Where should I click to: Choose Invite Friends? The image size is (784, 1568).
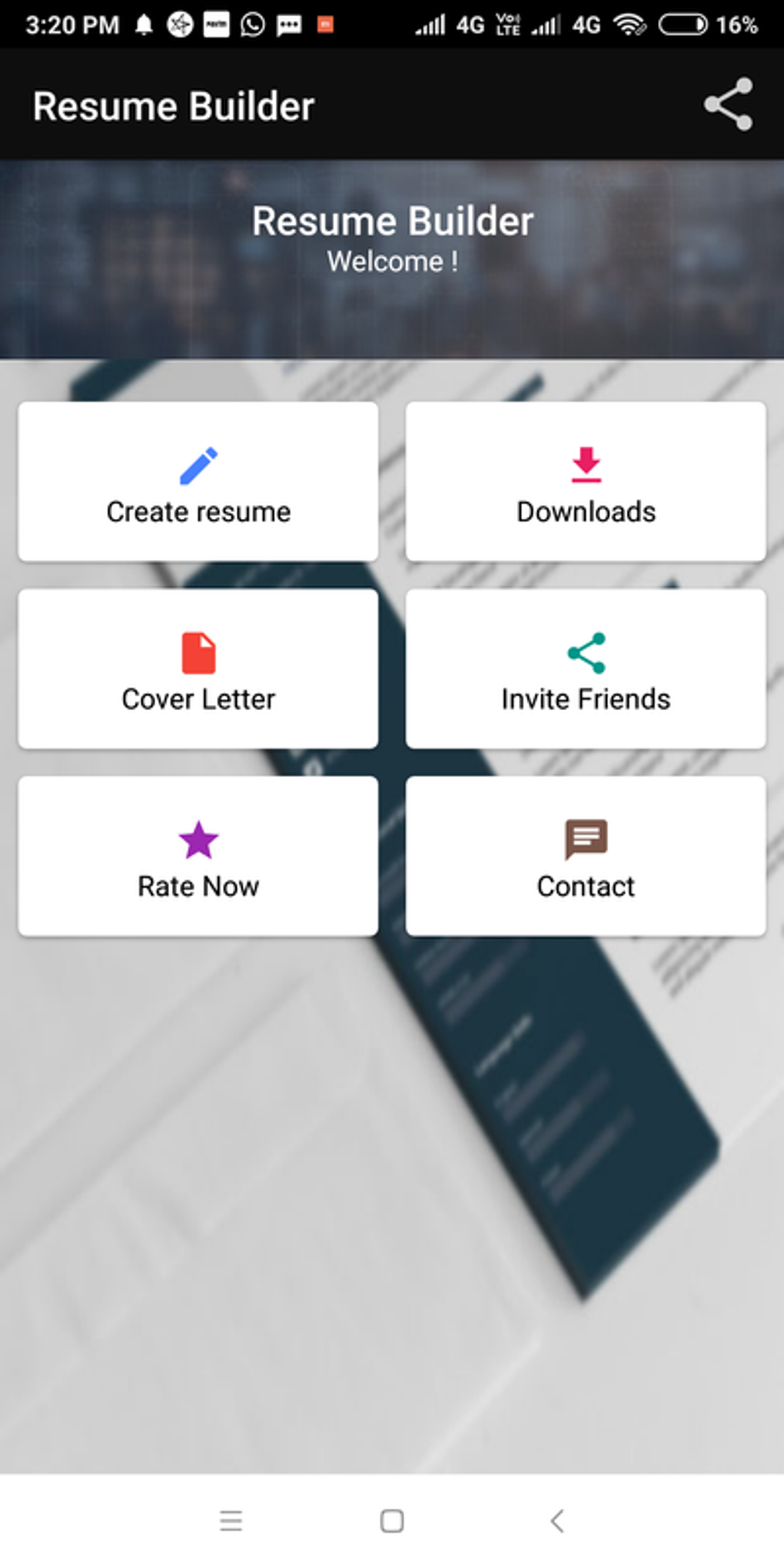point(586,669)
